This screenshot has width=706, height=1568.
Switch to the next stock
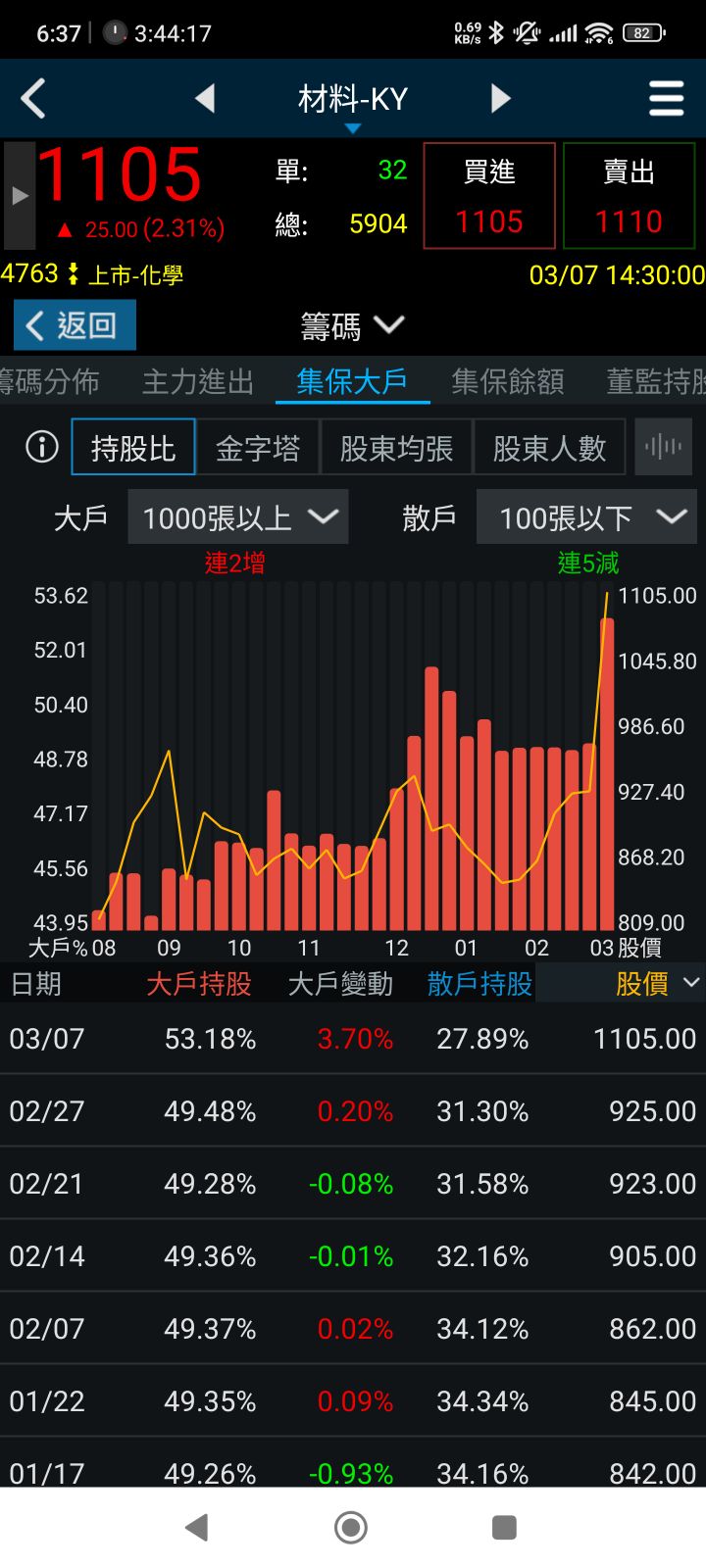coord(501,98)
